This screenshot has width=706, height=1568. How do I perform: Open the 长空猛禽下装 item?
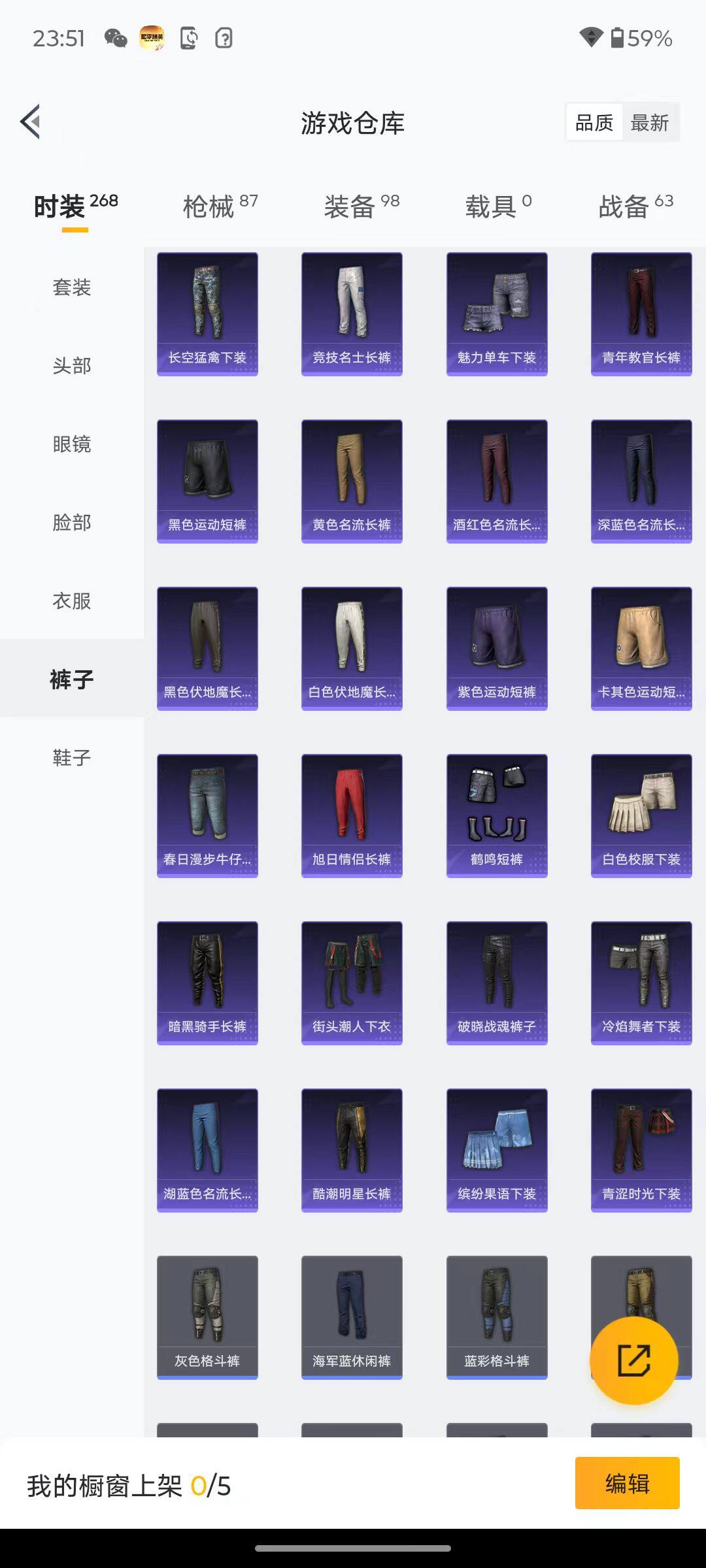coord(207,314)
